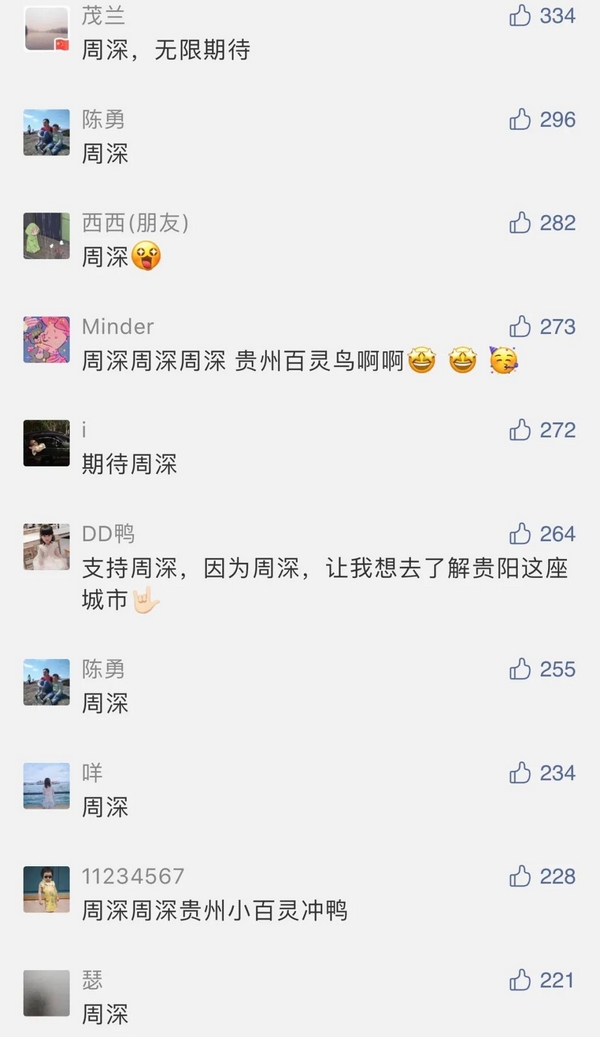This screenshot has width=600, height=1037.
Task: Thumbs-up 瑟's comment with 221 likes
Action: tap(520, 979)
